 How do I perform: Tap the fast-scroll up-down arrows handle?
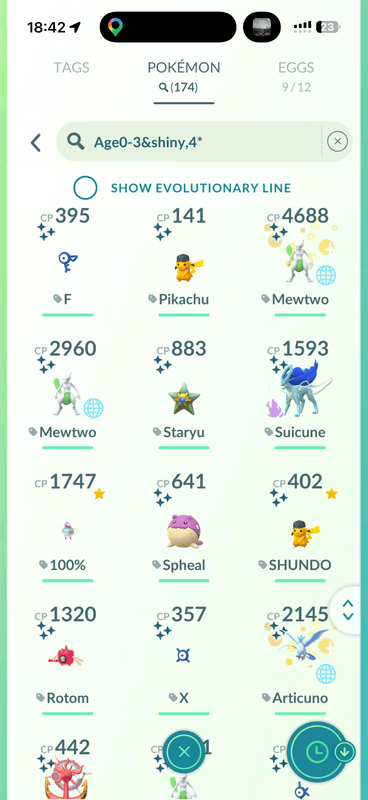tap(349, 610)
